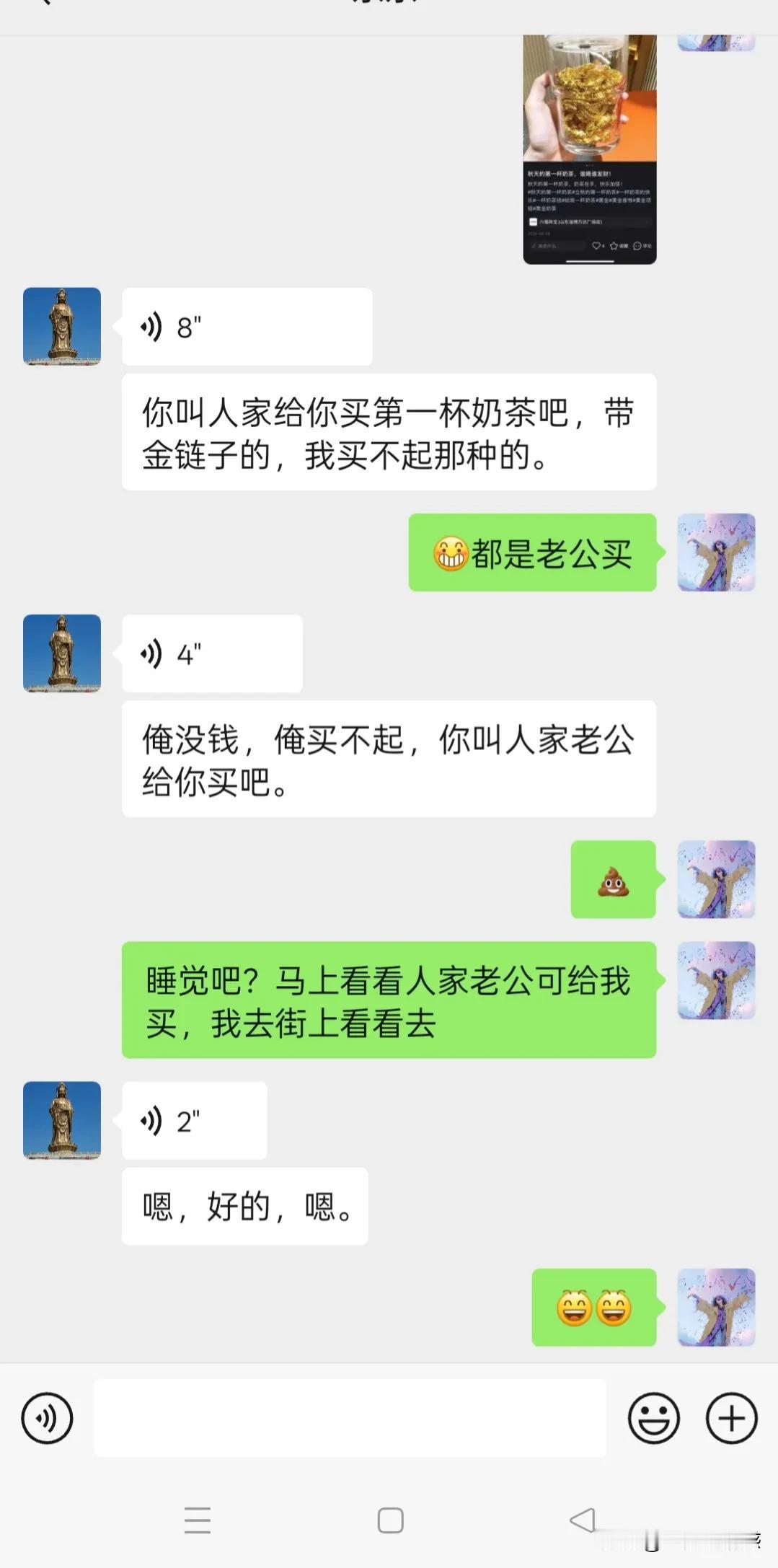The height and width of the screenshot is (1568, 778).
Task: Open comments on the shared milk tea post
Action: click(636, 246)
